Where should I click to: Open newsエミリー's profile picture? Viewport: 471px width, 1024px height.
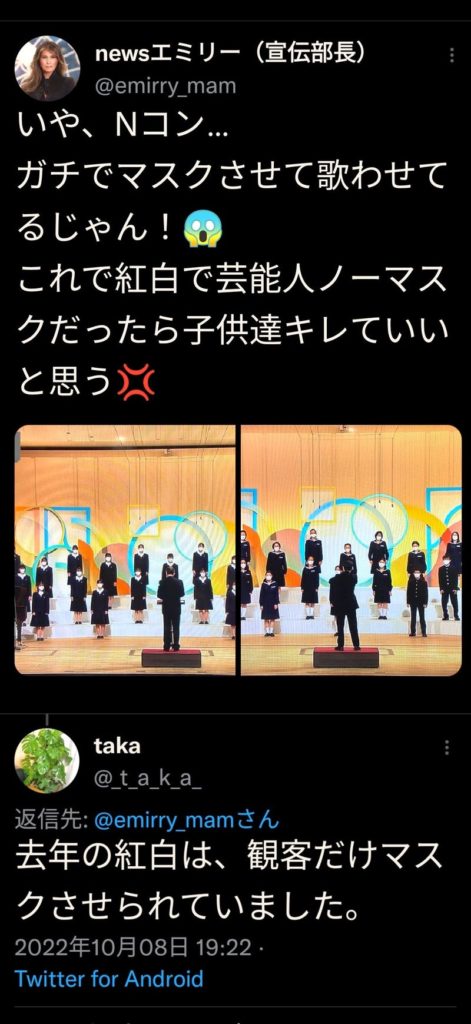coord(47,67)
